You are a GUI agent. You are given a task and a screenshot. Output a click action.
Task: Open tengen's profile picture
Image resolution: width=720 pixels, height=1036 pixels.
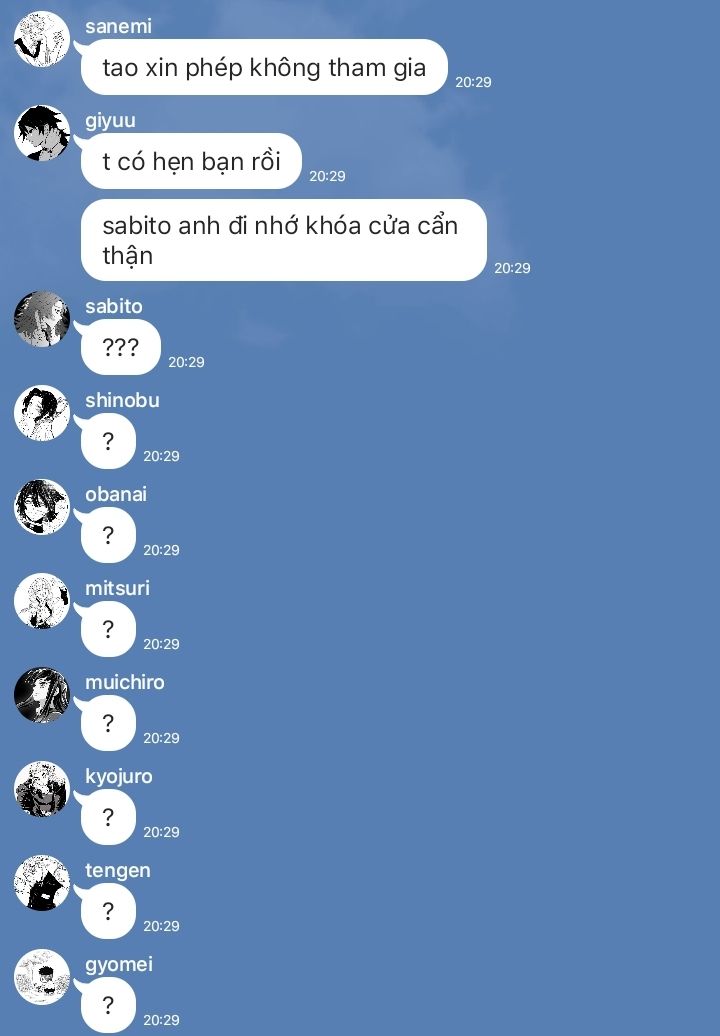coord(42,882)
